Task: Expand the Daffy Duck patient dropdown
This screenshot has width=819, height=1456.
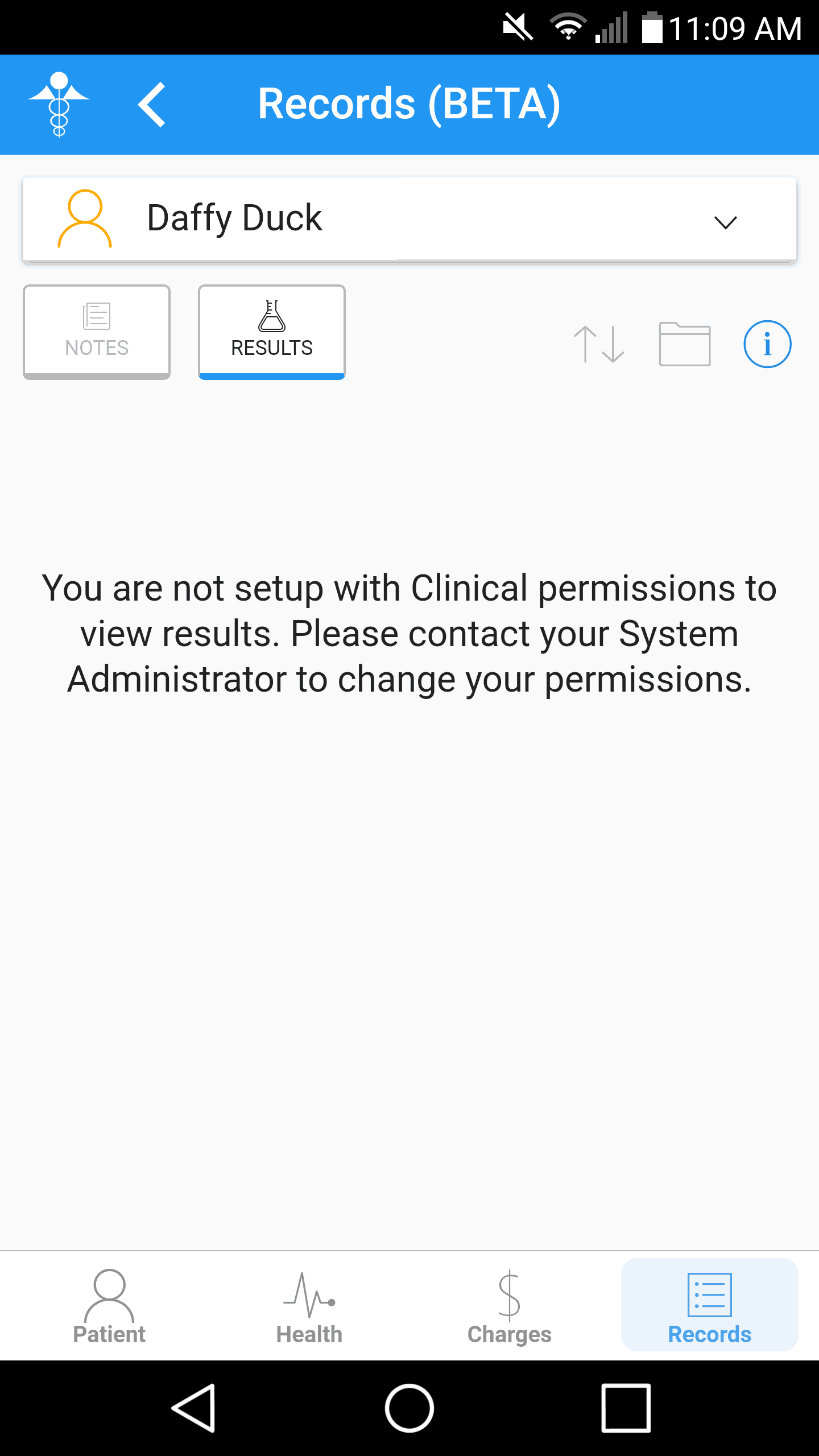Action: tap(409, 220)
